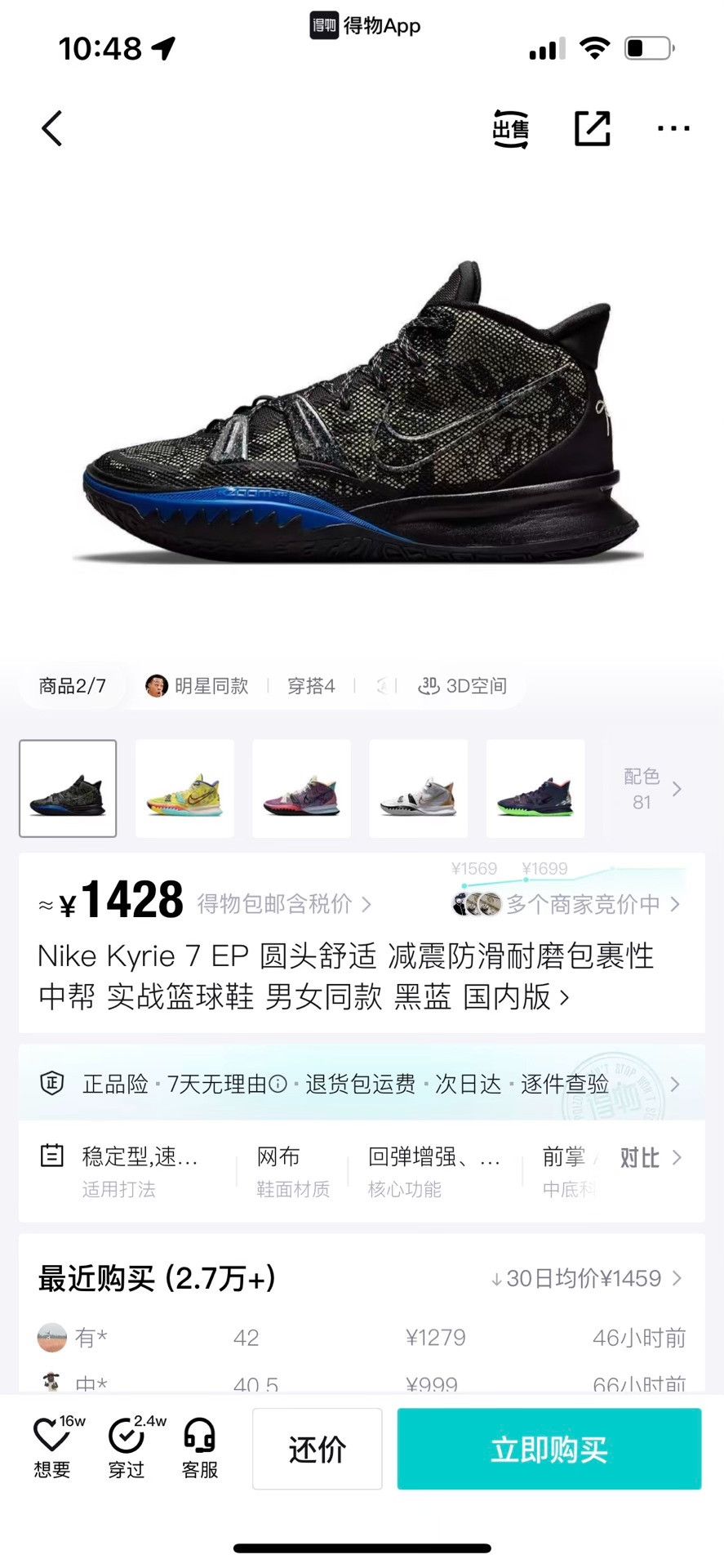Screen dimensions: 724x1568
Task: Open 对比 product comparison
Action: [x=651, y=1158]
